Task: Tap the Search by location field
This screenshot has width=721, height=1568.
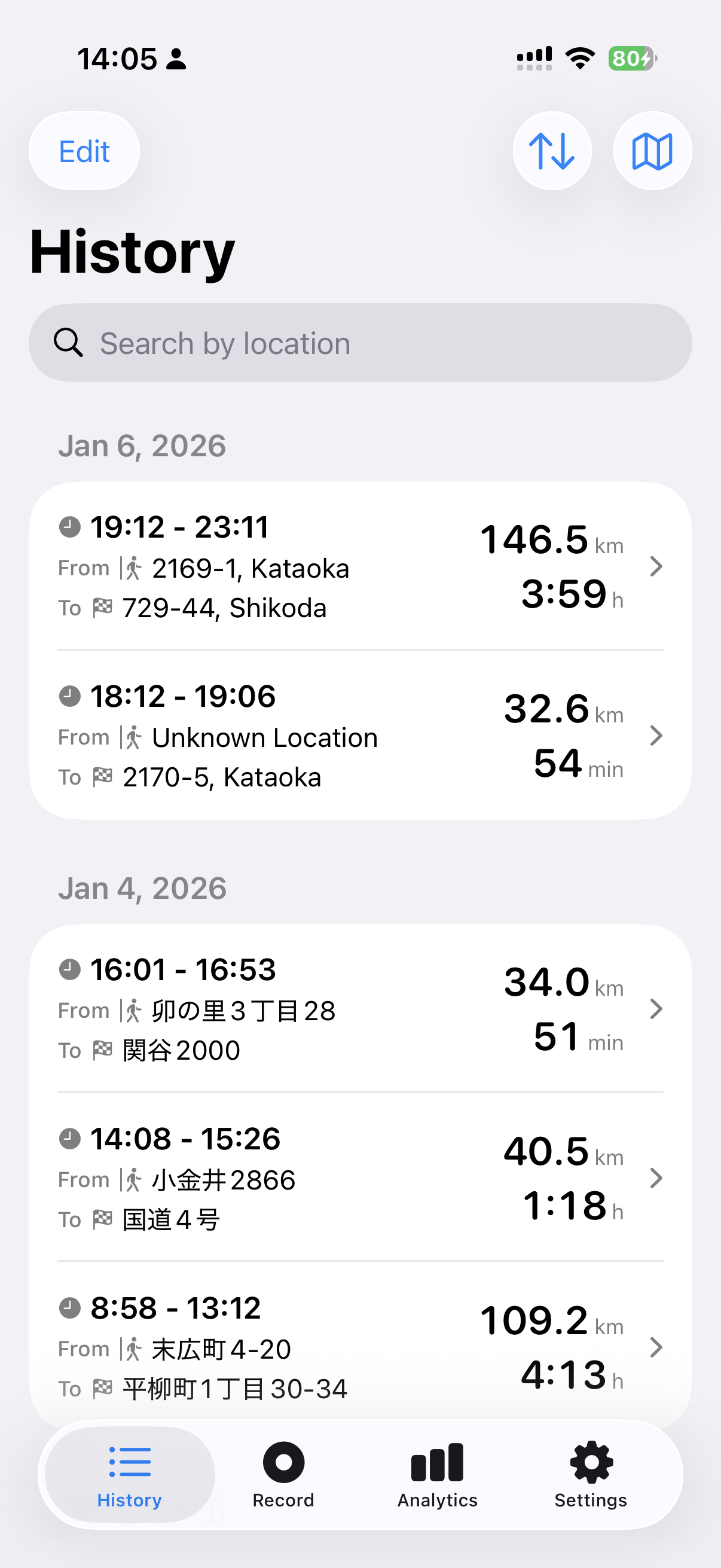Action: click(x=360, y=343)
